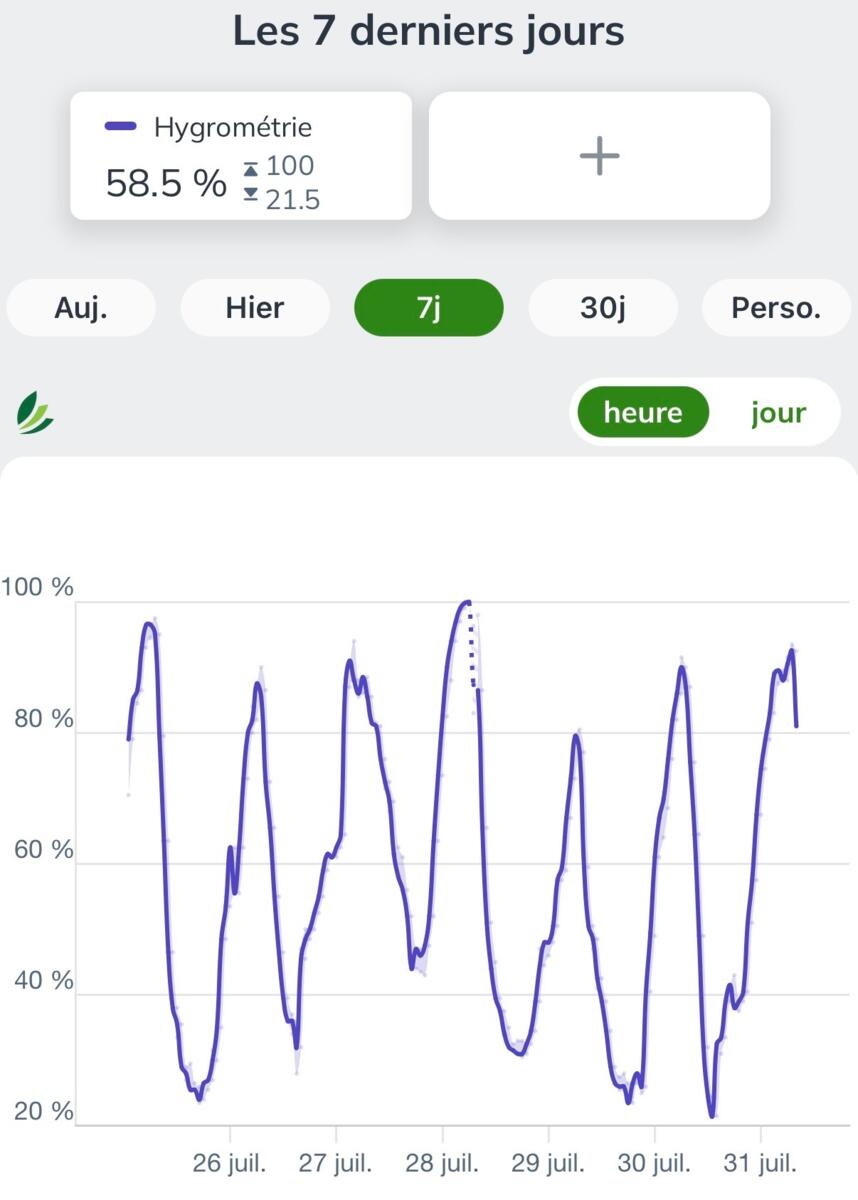This screenshot has height=1200, width=858.
Task: Set chart granularity to heure
Action: pyautogui.click(x=643, y=412)
